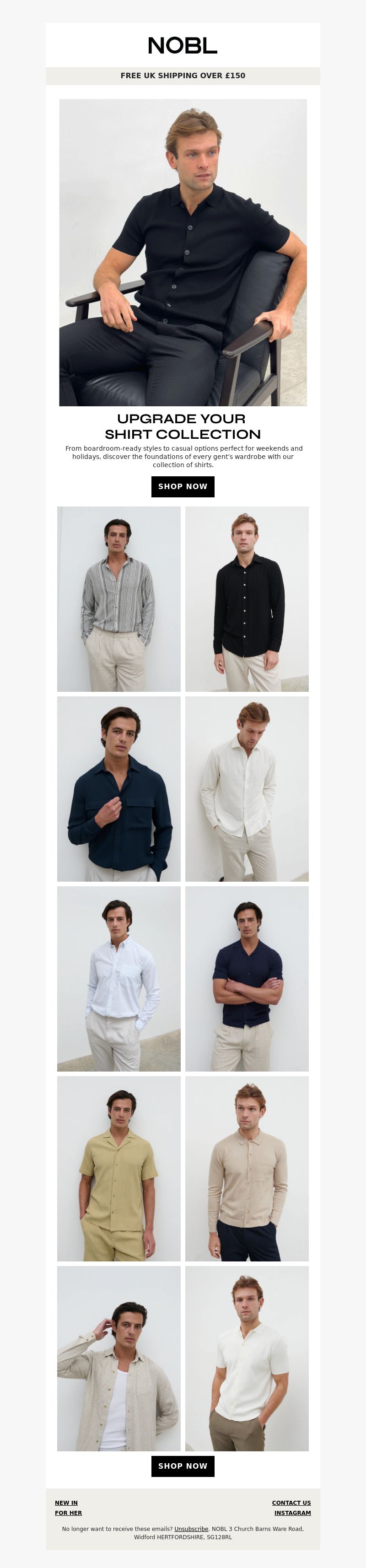Tap the Shop Now button under the headline
Image resolution: width=366 pixels, height=1568 pixels.
pyautogui.click(x=183, y=486)
